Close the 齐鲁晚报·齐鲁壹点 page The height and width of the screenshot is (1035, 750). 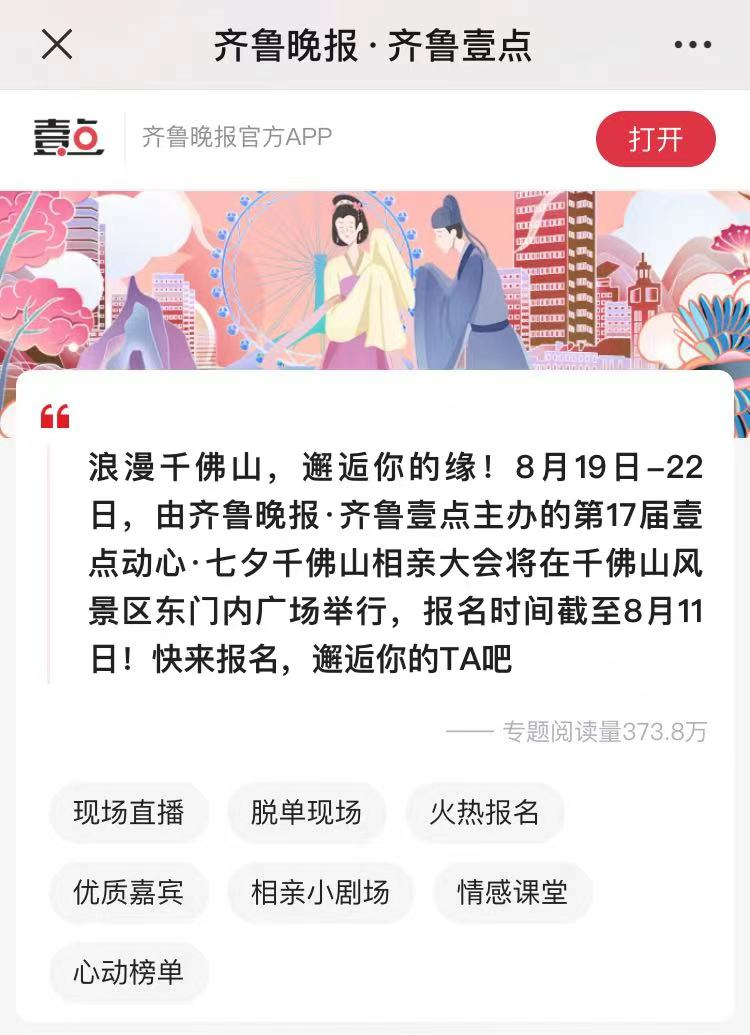click(57, 44)
